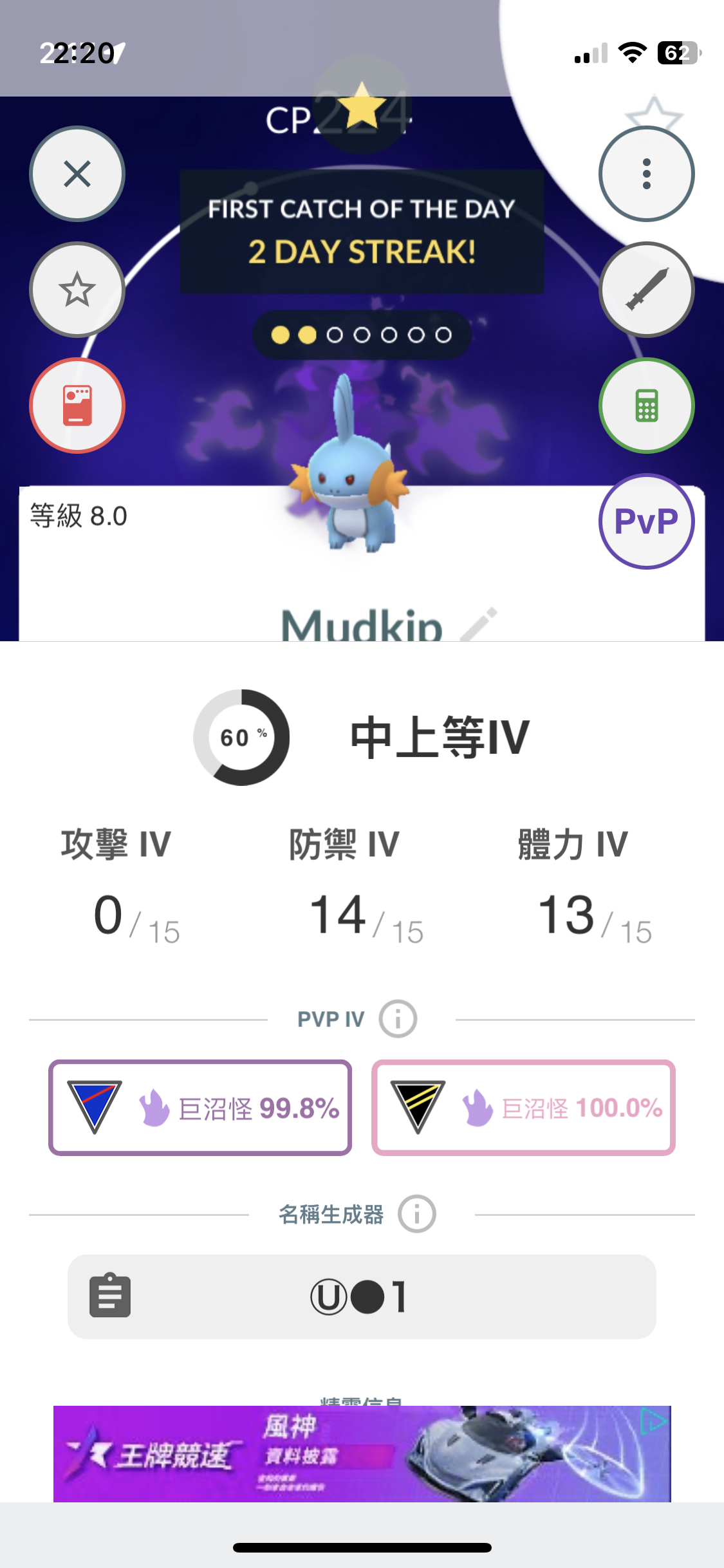Open Ultra League 巨沼怪 100.0% card
The width and height of the screenshot is (724, 1568).
[523, 1108]
